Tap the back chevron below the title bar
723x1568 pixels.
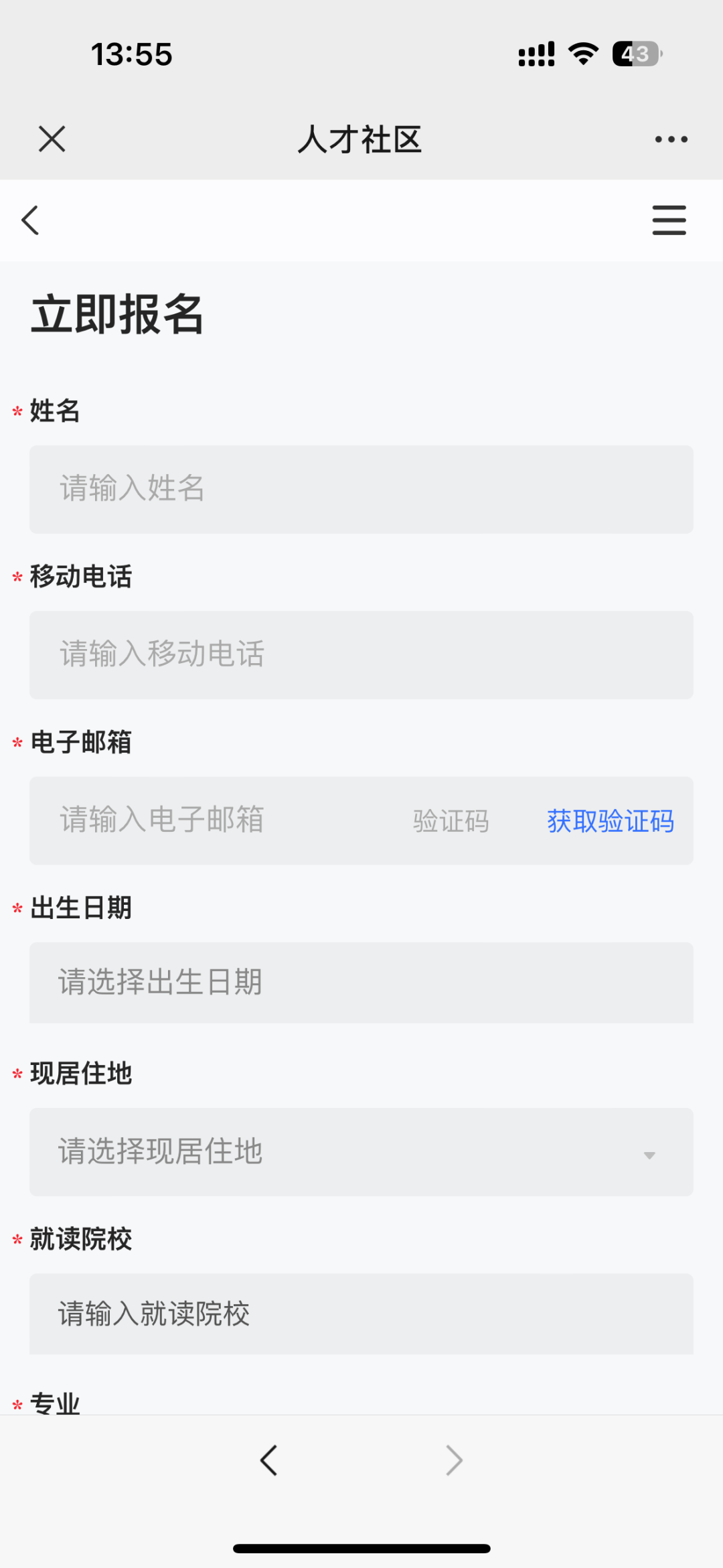click(x=30, y=220)
